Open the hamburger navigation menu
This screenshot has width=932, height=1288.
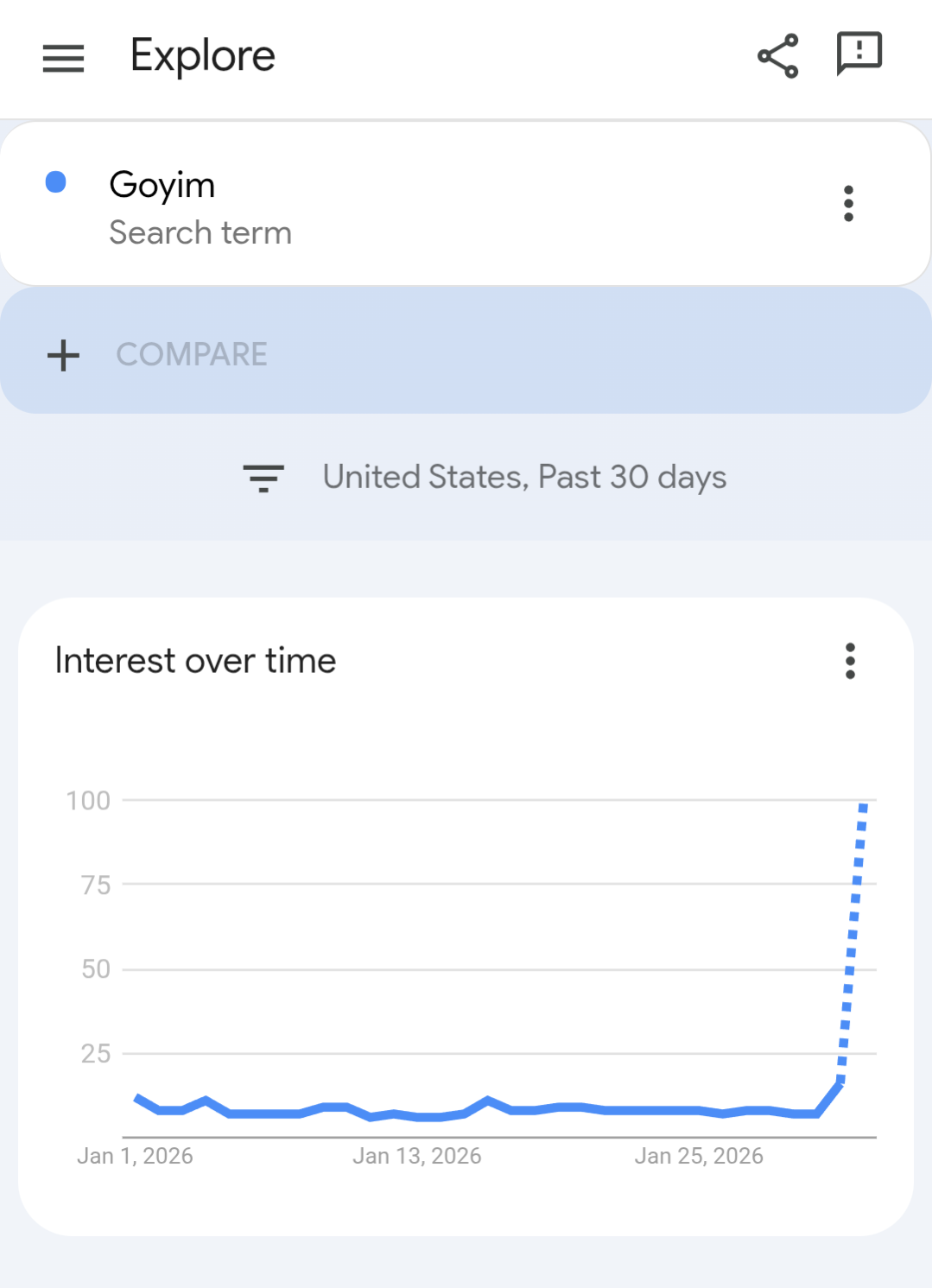63,58
